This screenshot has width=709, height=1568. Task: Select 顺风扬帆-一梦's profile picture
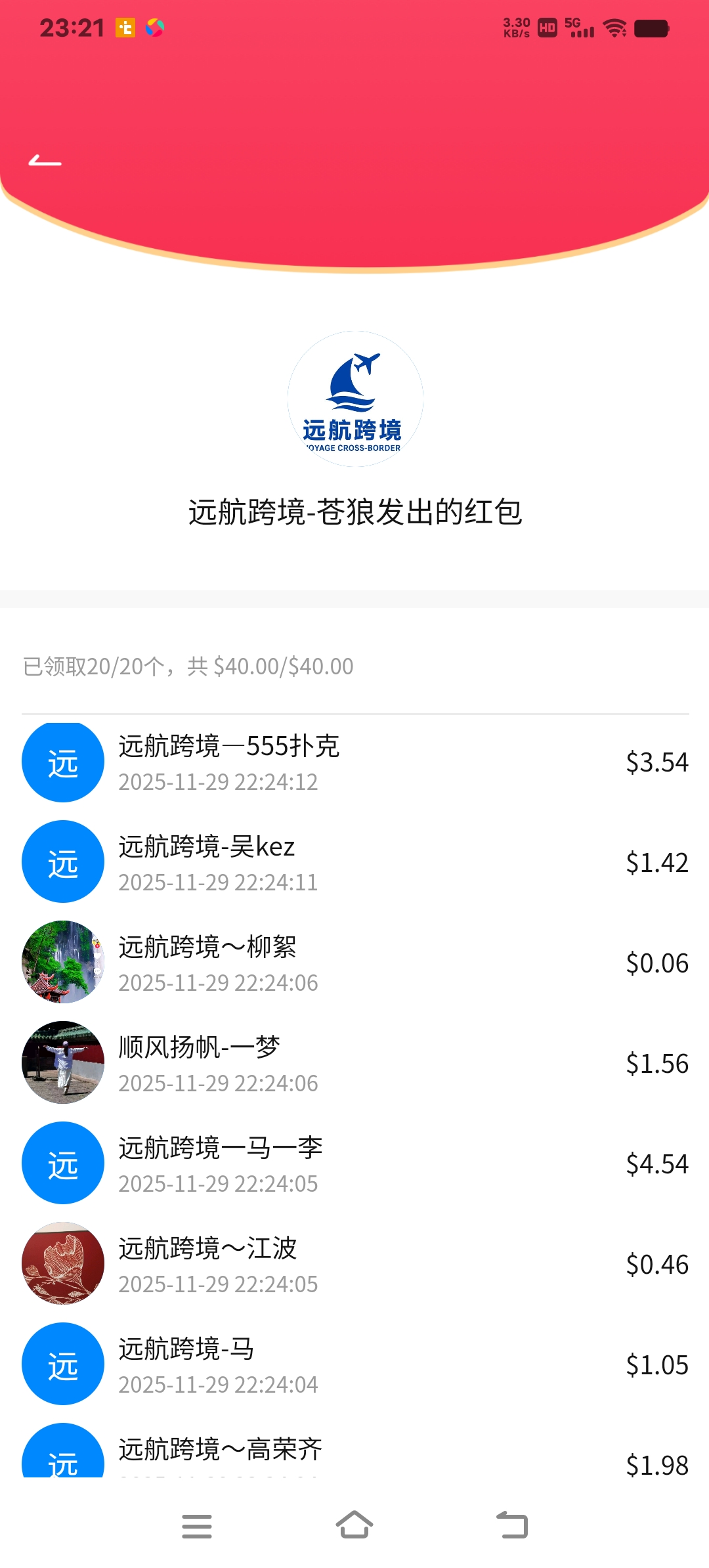pyautogui.click(x=62, y=1062)
